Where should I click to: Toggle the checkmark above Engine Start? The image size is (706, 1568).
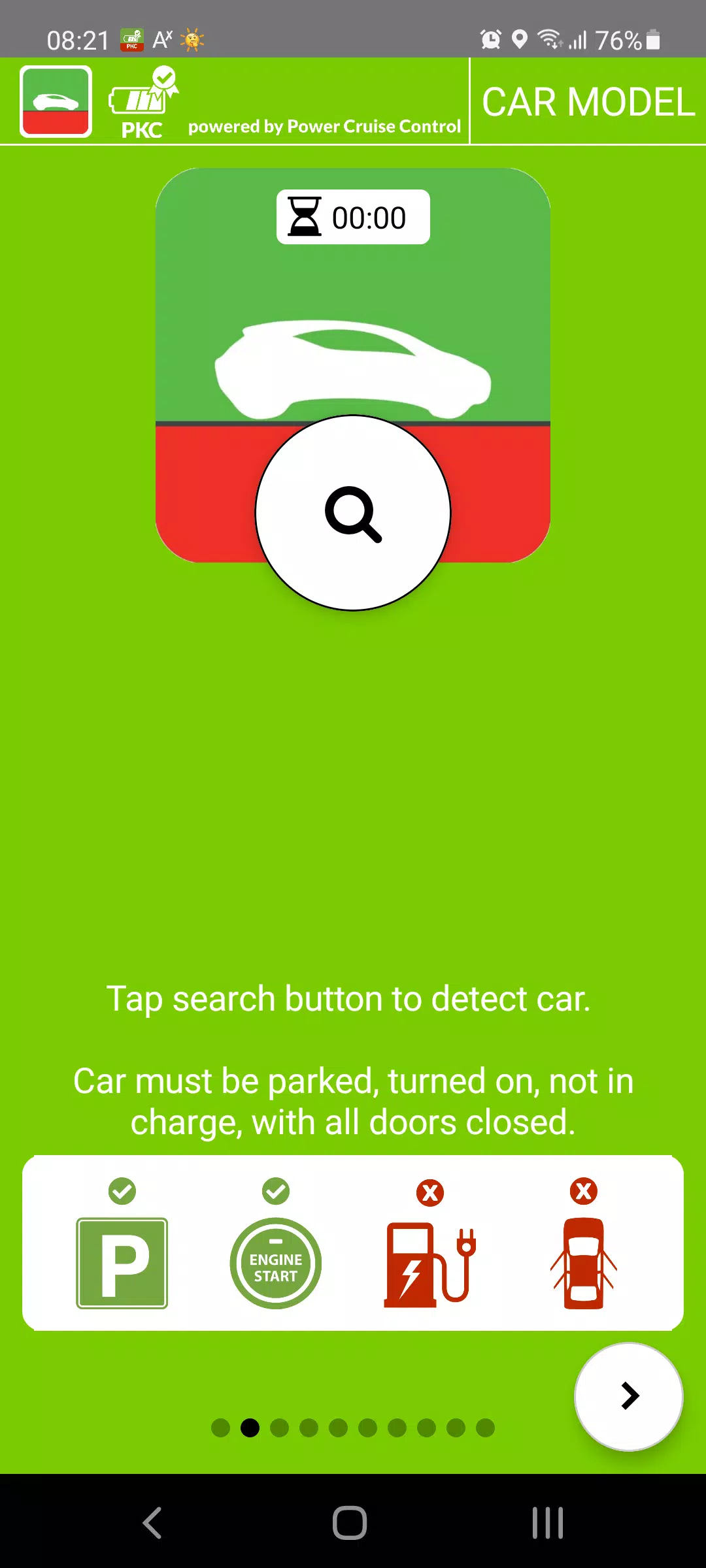pos(275,1190)
